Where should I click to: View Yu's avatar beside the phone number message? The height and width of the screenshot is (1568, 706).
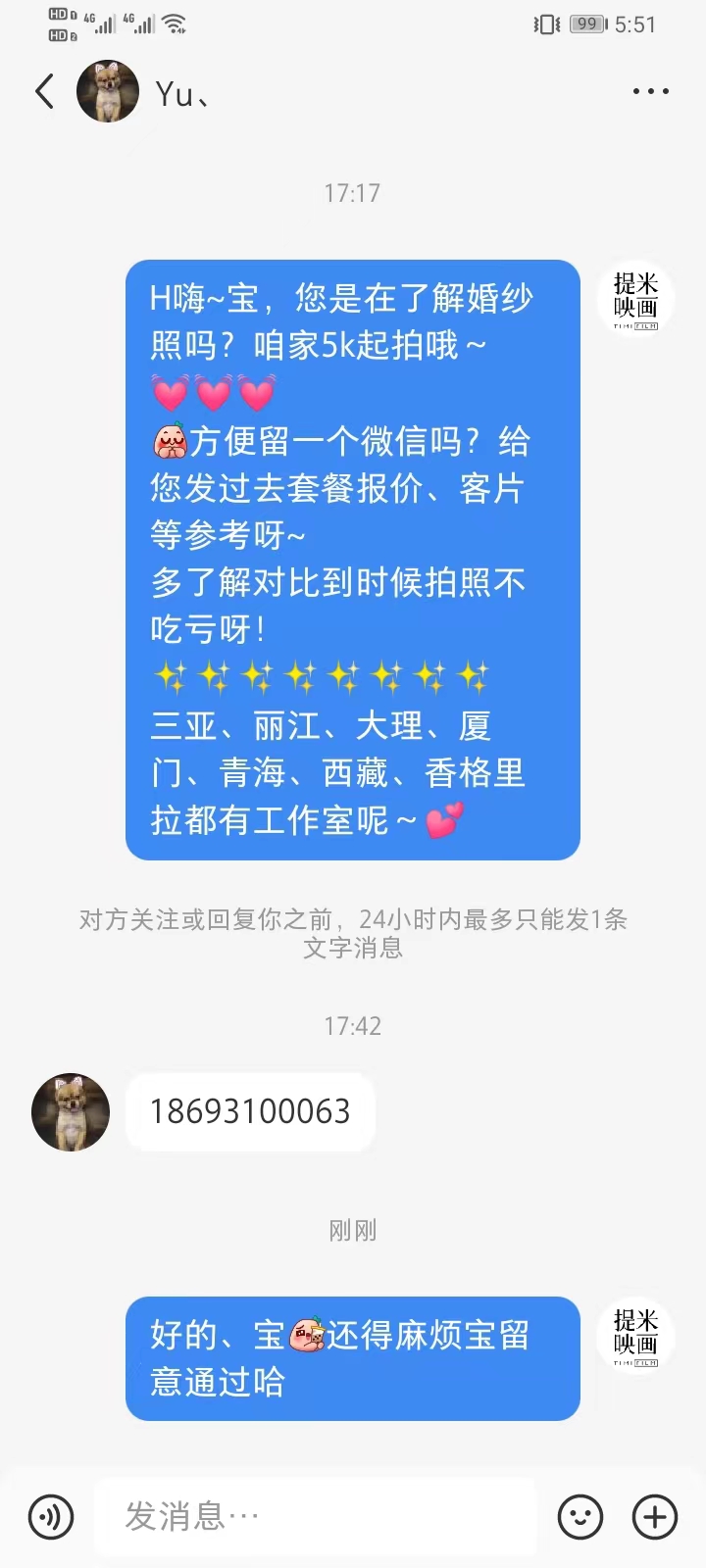point(71,1112)
